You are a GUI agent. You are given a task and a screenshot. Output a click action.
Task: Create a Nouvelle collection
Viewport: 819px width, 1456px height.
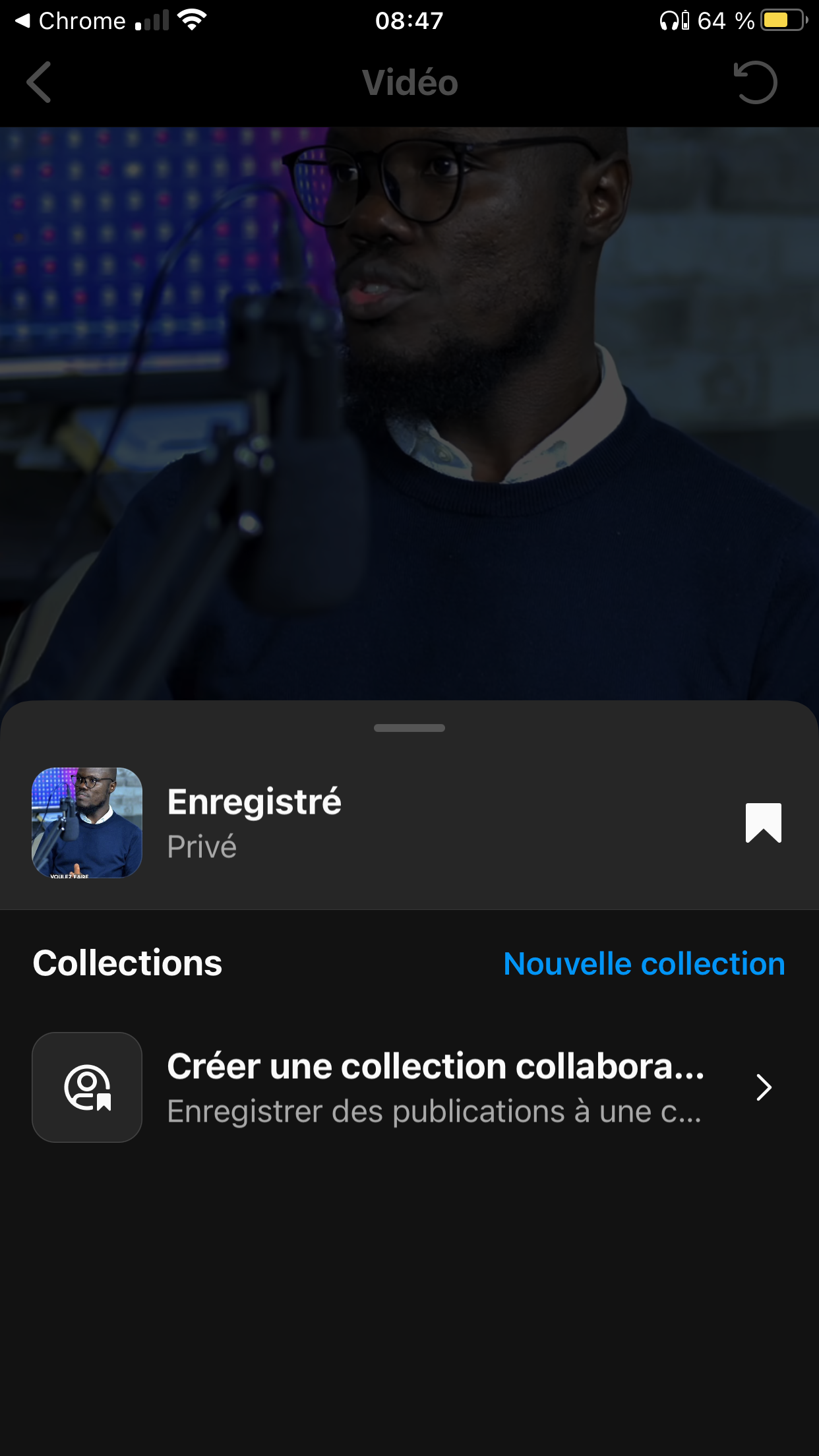(x=644, y=963)
